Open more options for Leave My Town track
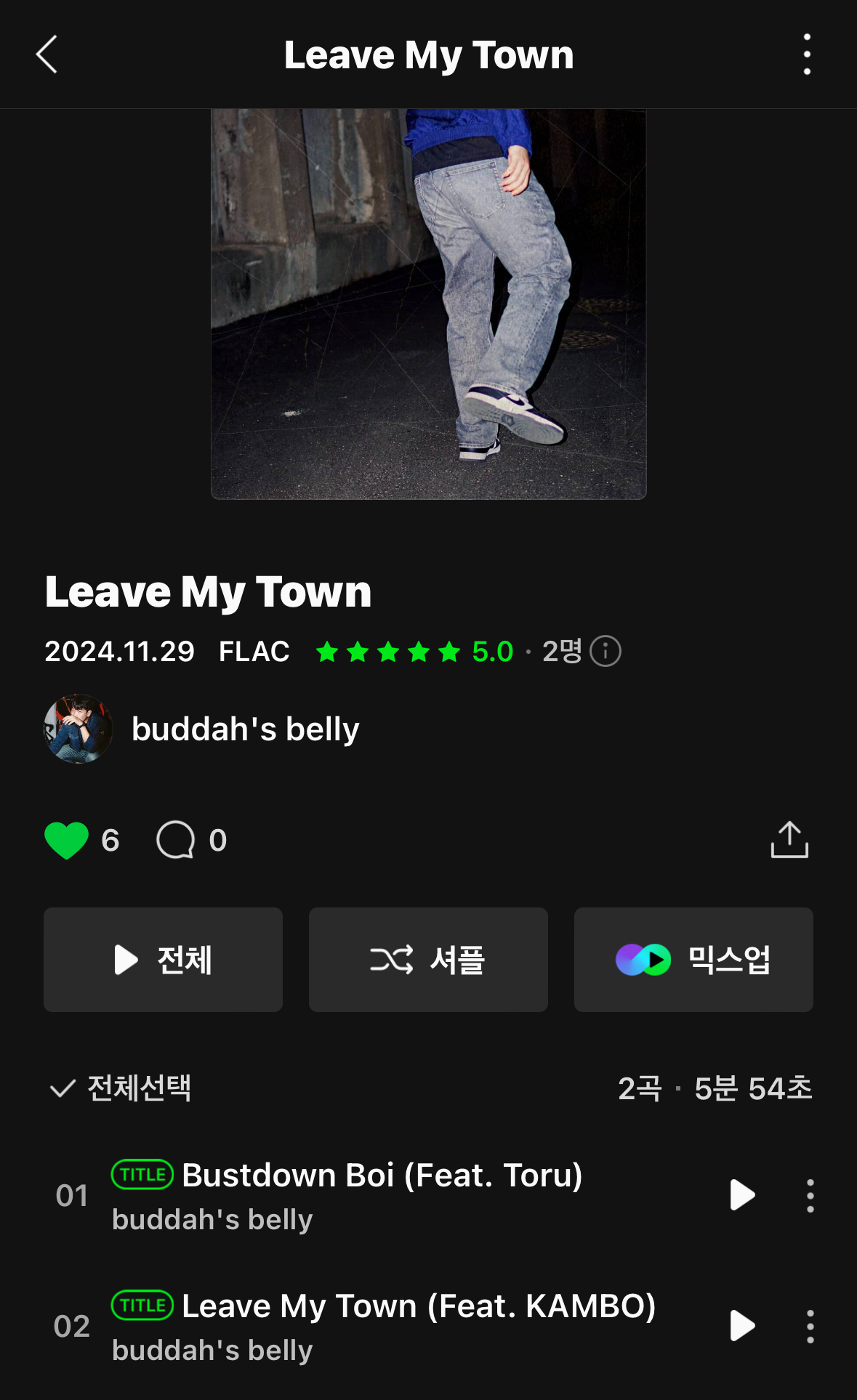The height and width of the screenshot is (1400, 857). 810,1326
